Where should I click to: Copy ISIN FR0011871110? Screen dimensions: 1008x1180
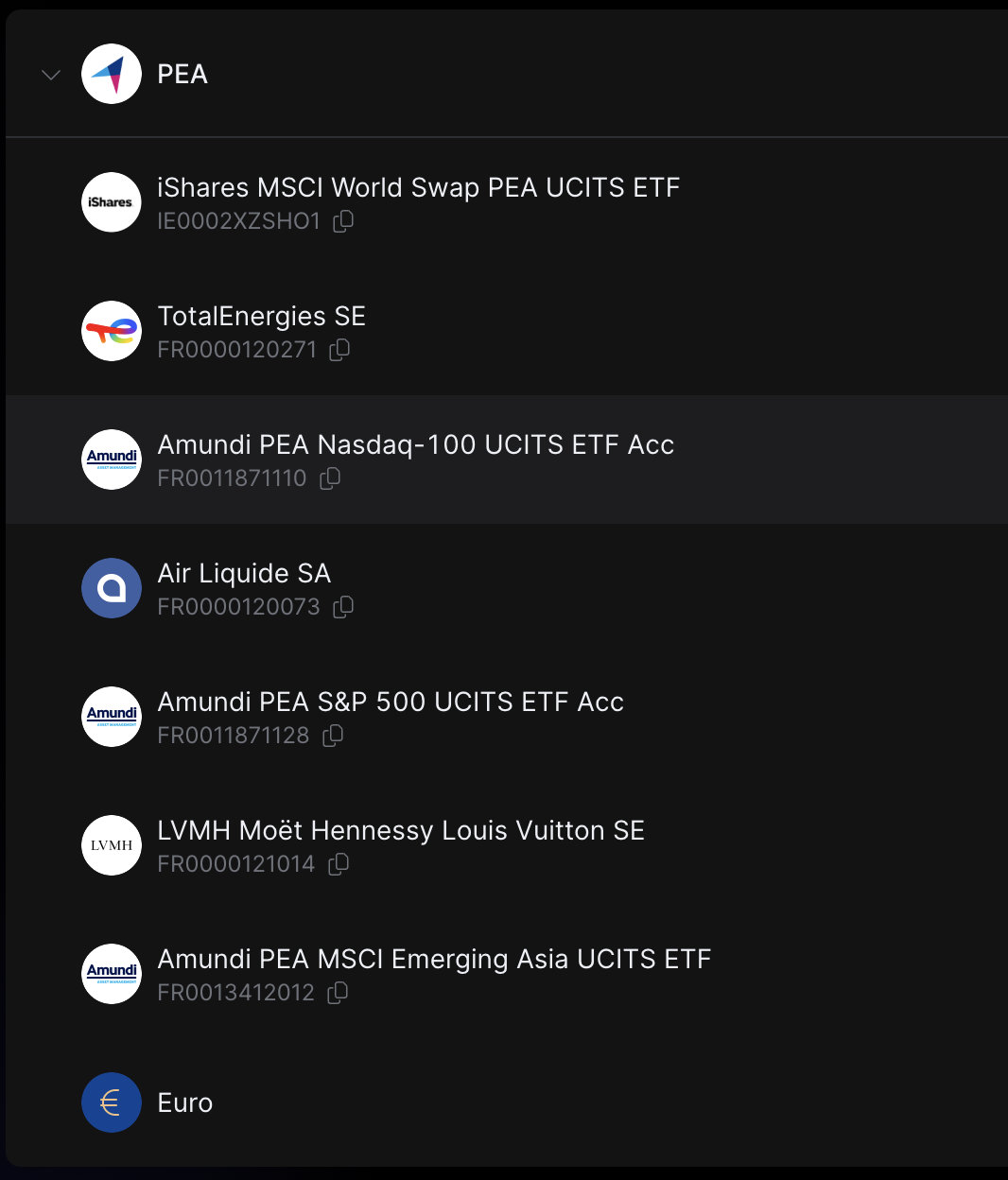[330, 478]
